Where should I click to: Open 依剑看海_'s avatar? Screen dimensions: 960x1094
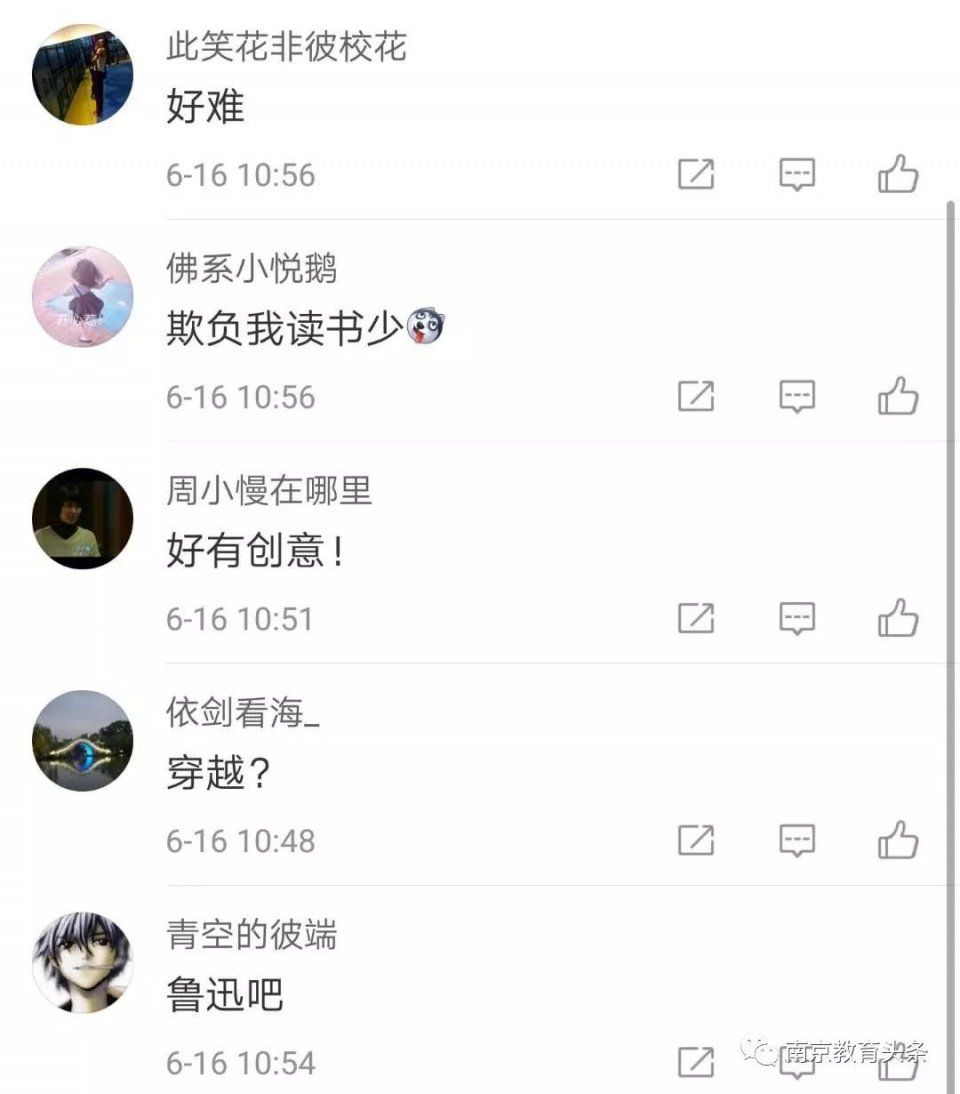(x=82, y=741)
